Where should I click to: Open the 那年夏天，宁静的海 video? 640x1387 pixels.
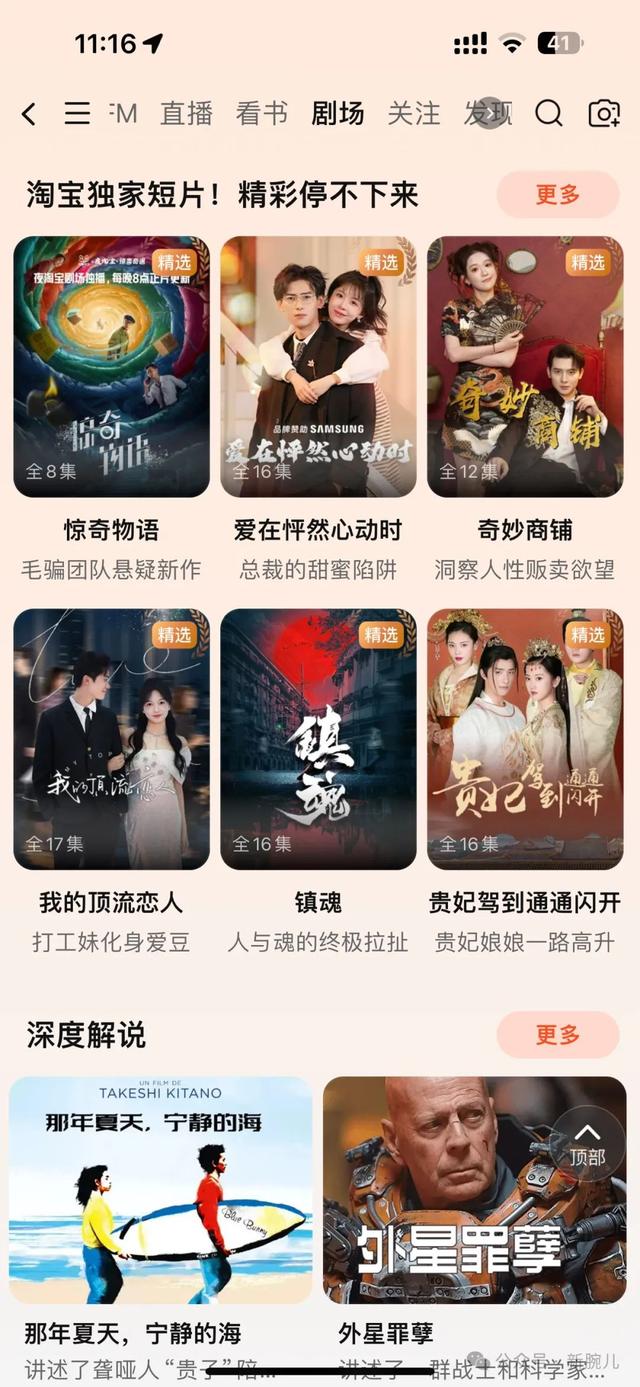(x=161, y=1190)
